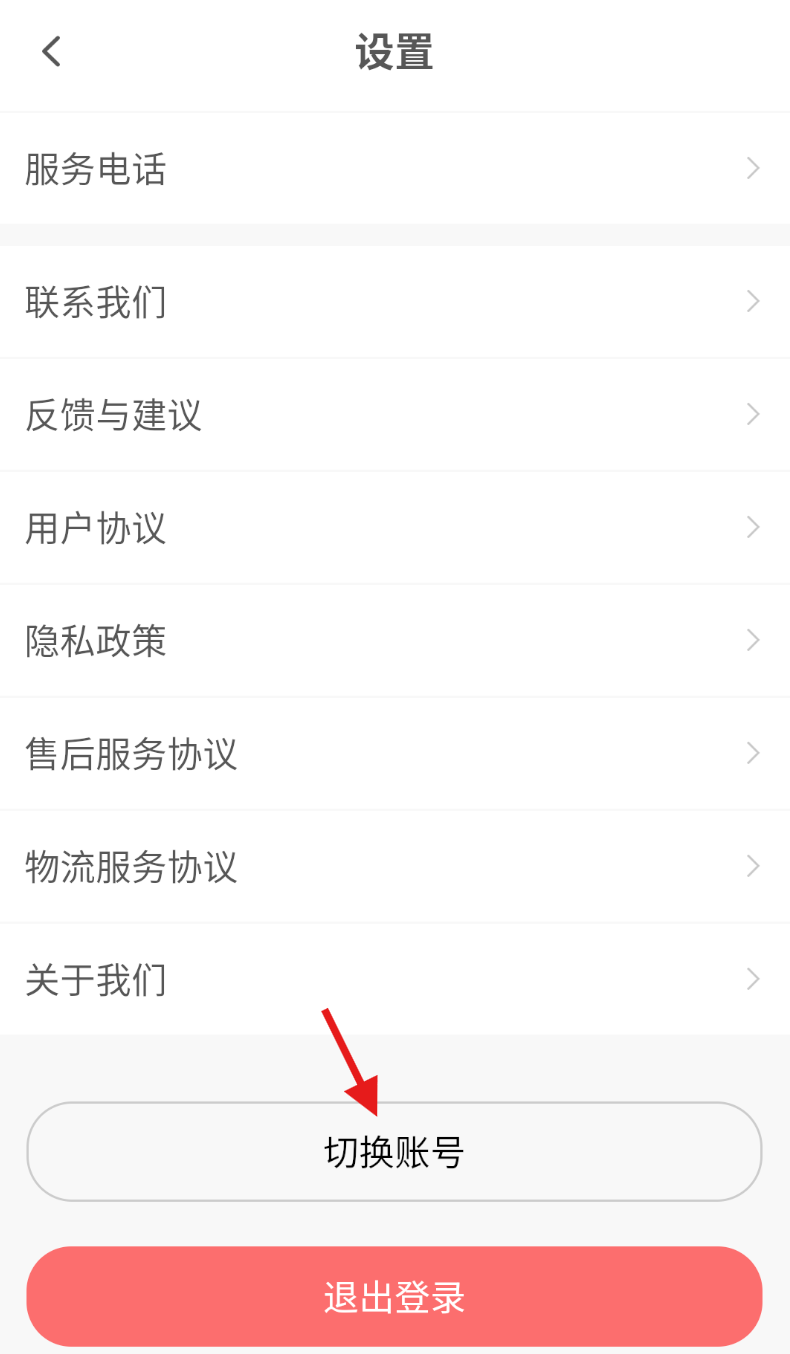Go back from the 设置 page
The width and height of the screenshot is (790, 1354).
point(52,52)
